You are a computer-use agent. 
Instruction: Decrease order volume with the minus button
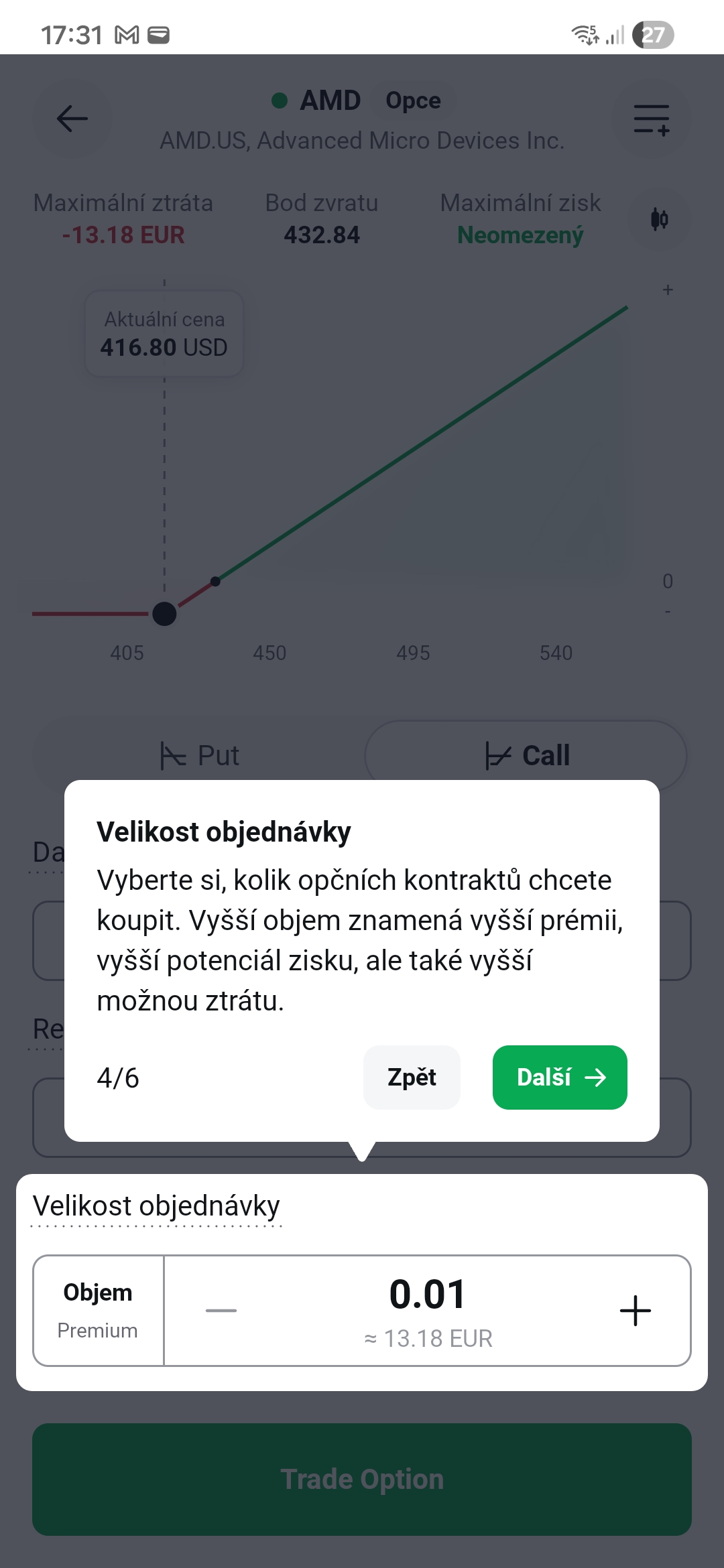(221, 1311)
